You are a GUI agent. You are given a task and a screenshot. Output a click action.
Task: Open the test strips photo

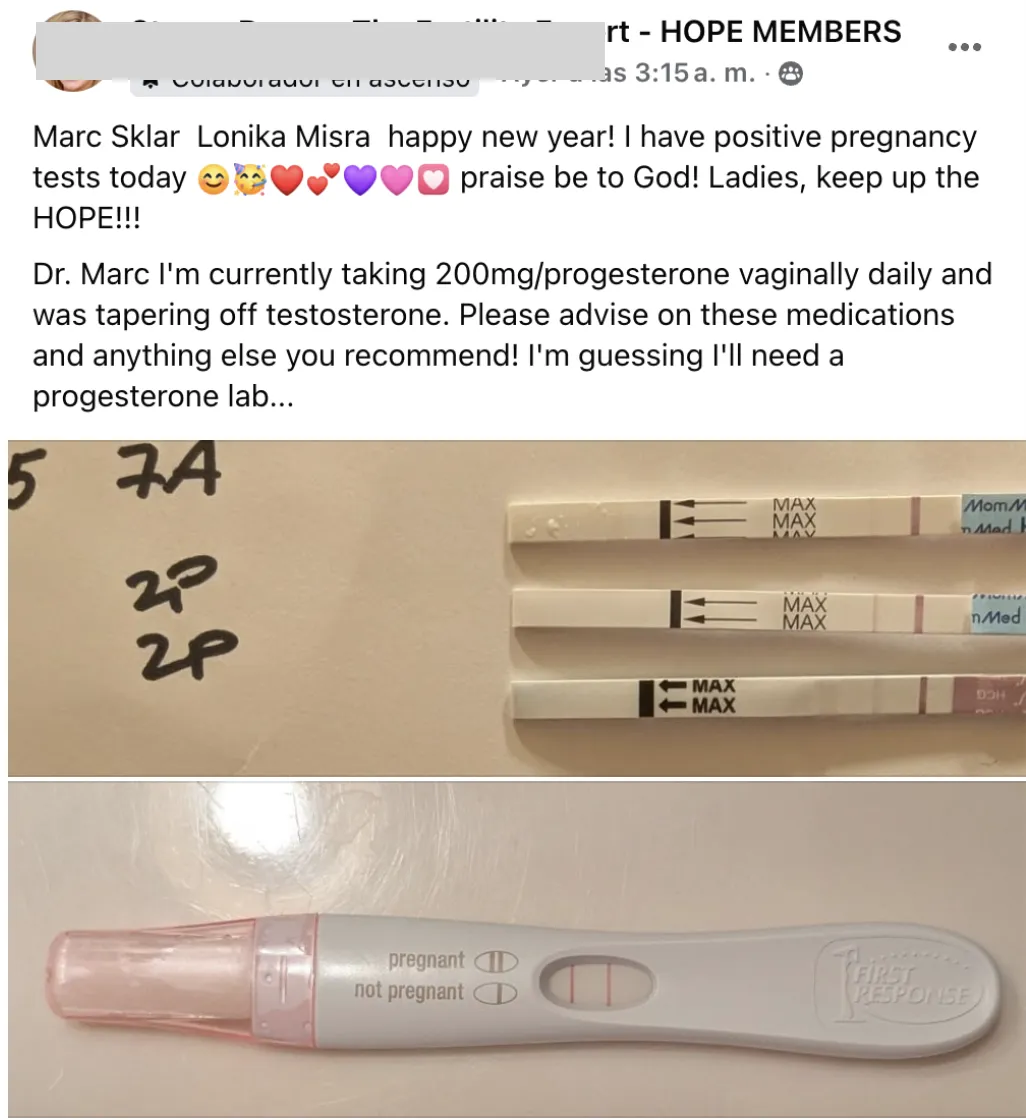(516, 608)
